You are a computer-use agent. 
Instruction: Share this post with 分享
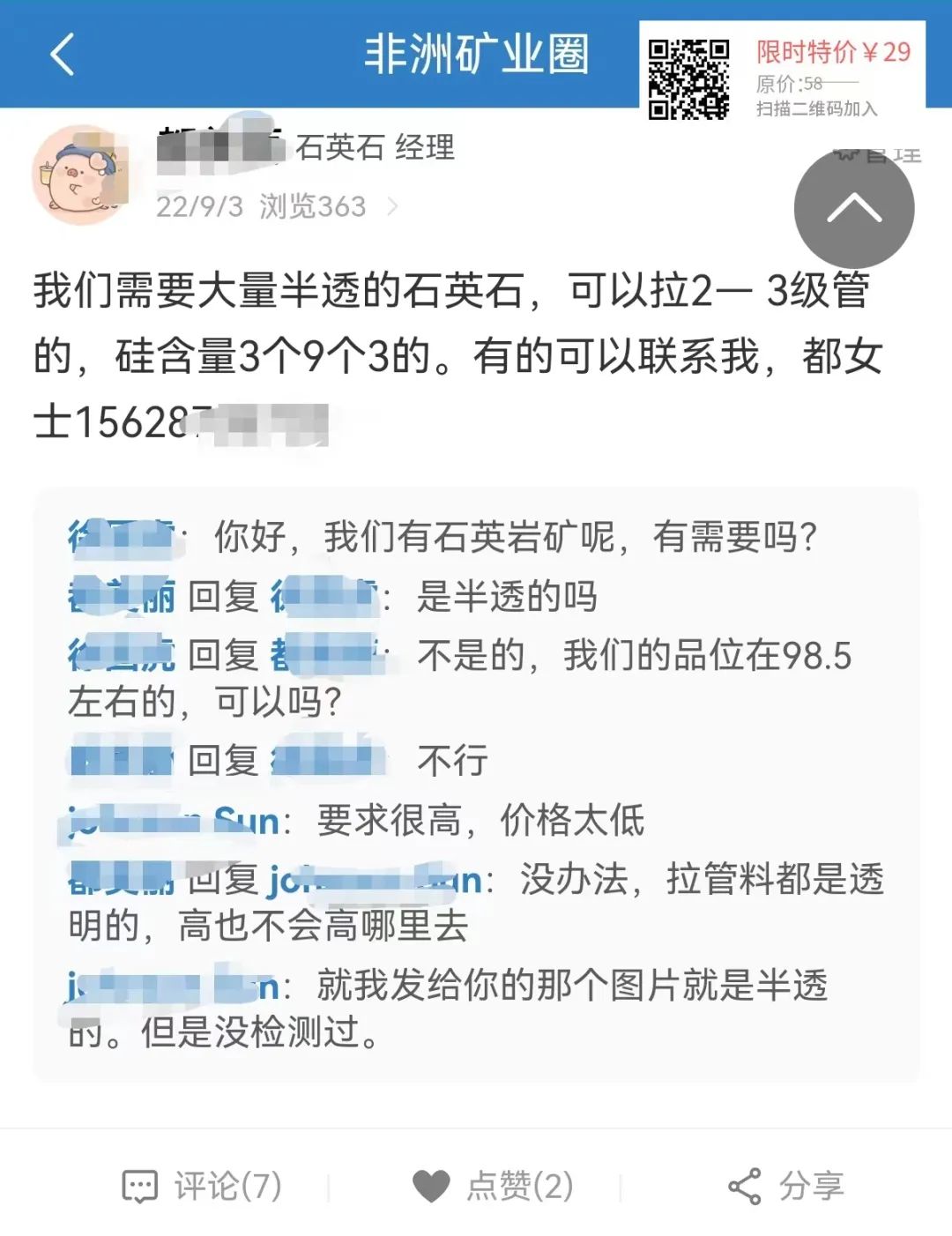pos(786,1187)
